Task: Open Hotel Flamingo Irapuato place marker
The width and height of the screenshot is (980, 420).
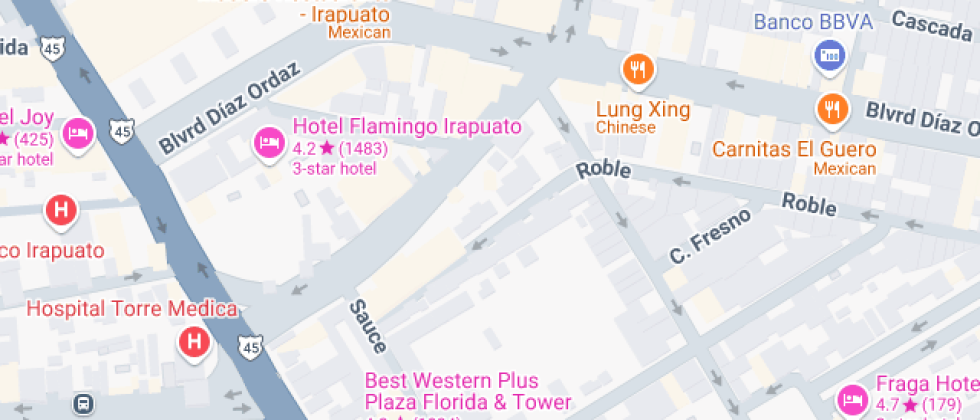Action: click(268, 142)
